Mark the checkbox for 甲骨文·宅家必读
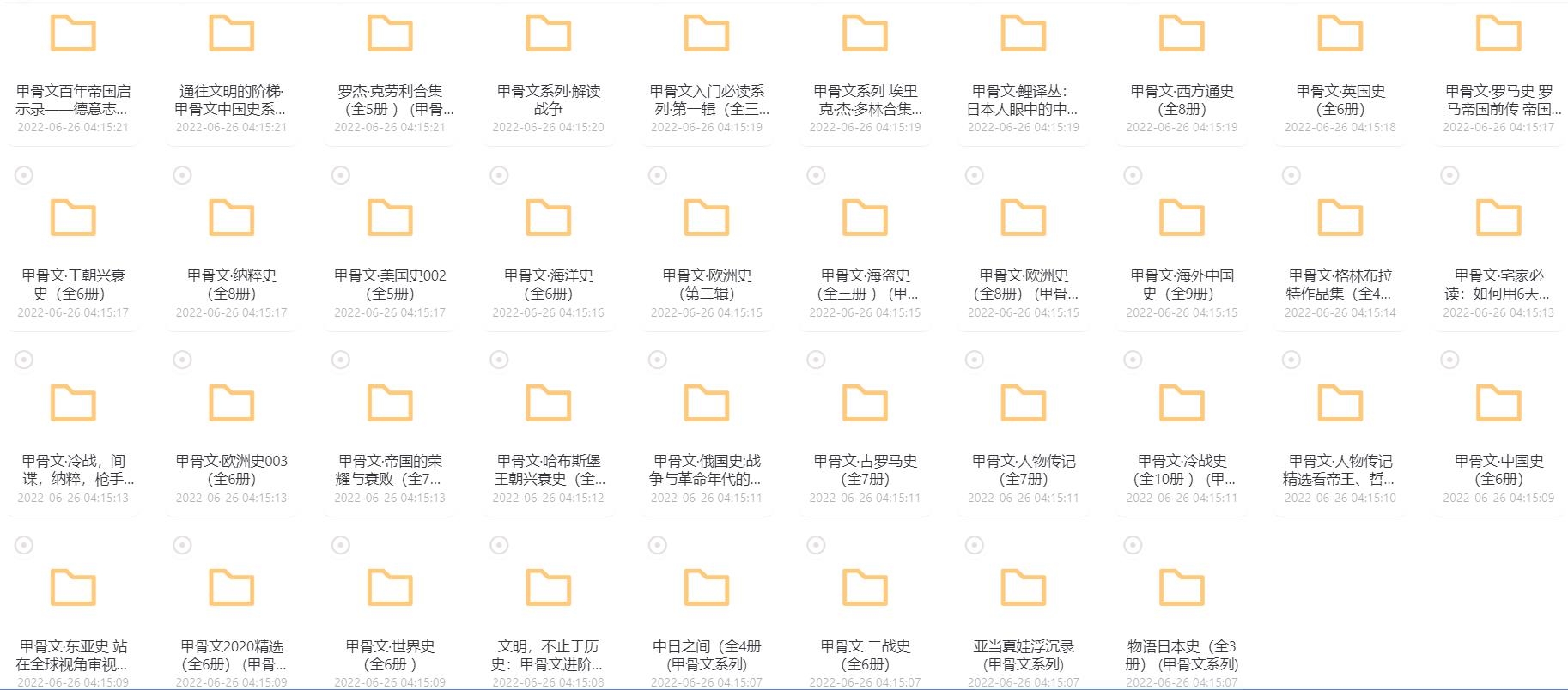Image resolution: width=1568 pixels, height=690 pixels. pos(1449,175)
